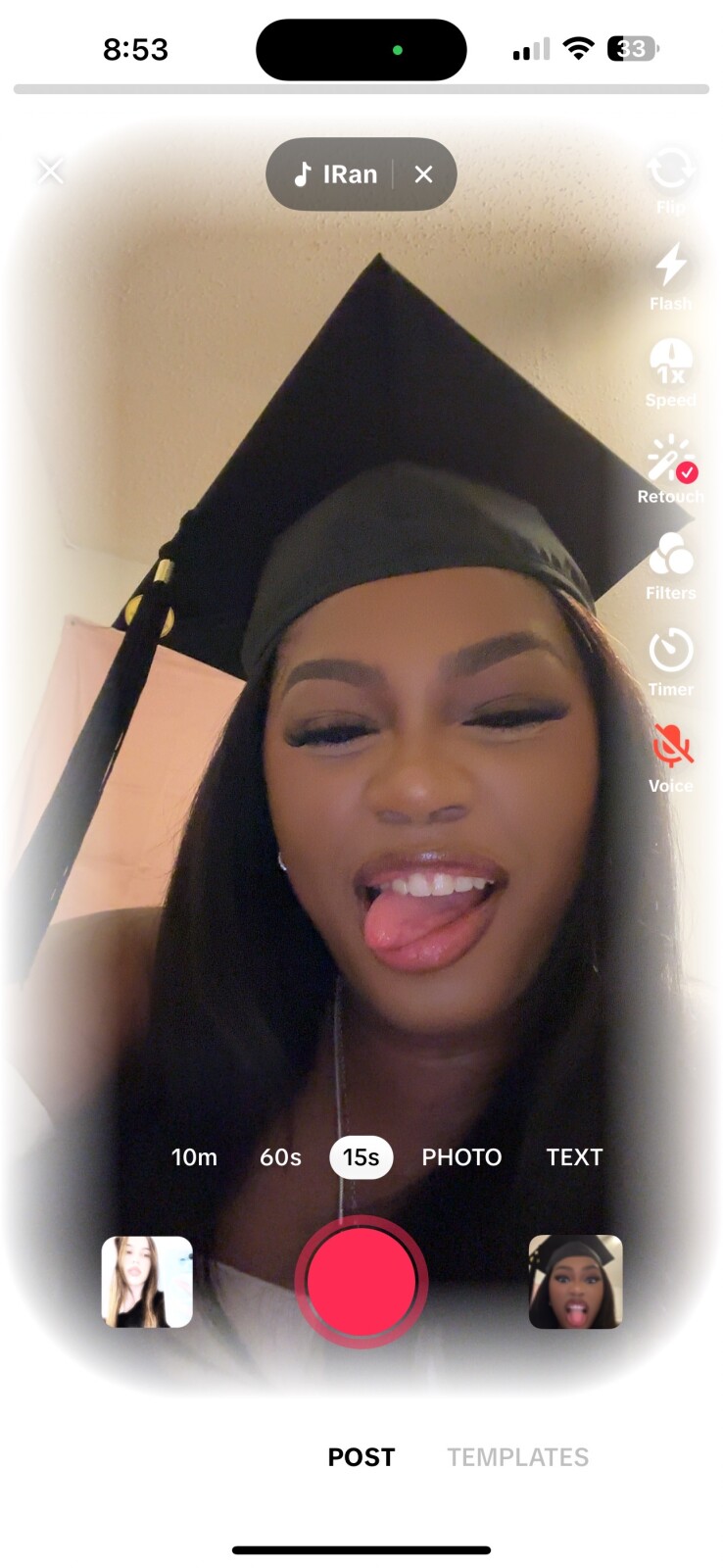Switch to PHOTO mode
The height and width of the screenshot is (1568, 723).
pyautogui.click(x=461, y=1157)
